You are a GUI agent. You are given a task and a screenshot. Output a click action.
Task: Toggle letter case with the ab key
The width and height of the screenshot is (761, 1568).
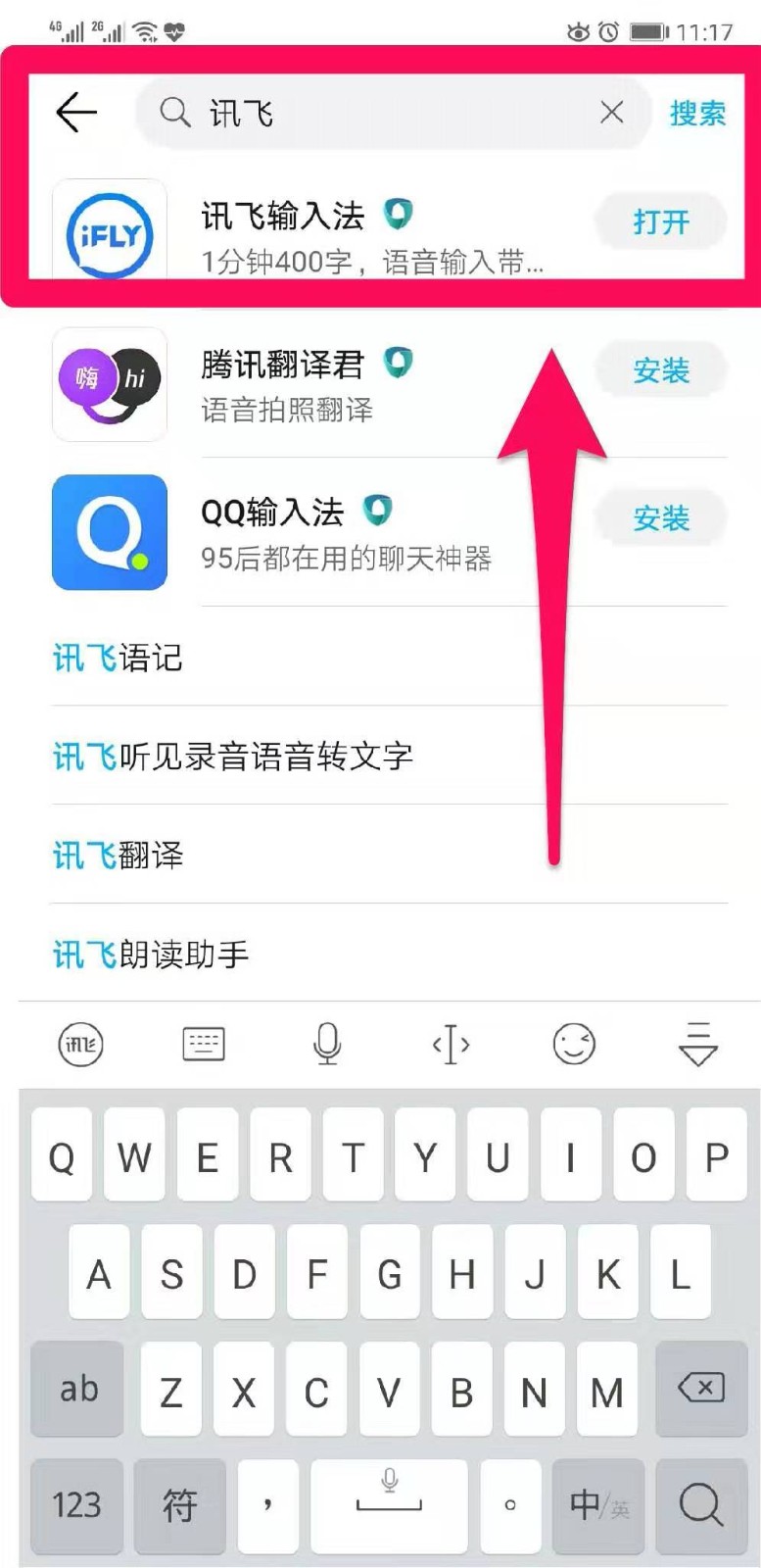[77, 1389]
